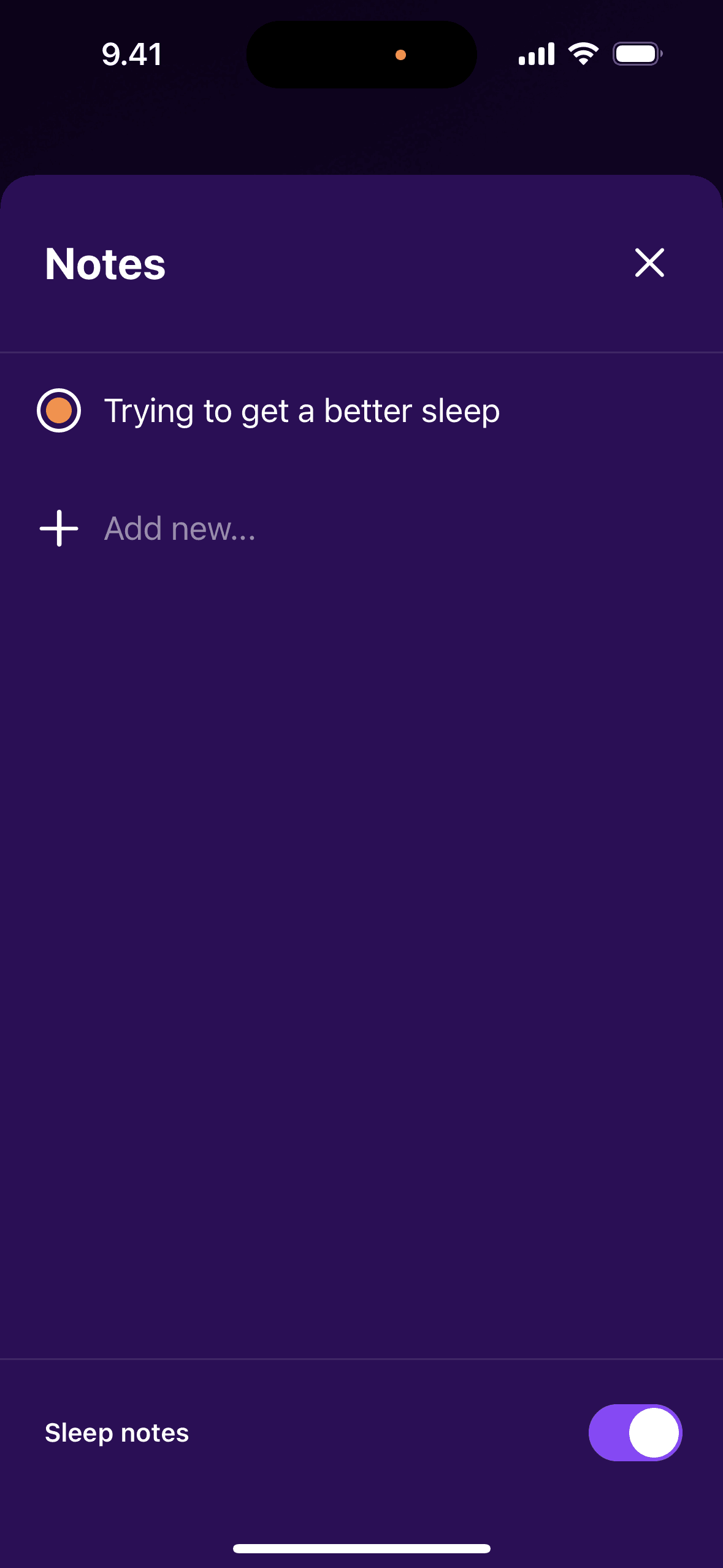The height and width of the screenshot is (1568, 723).
Task: Close the Notes sheet
Action: tap(649, 263)
